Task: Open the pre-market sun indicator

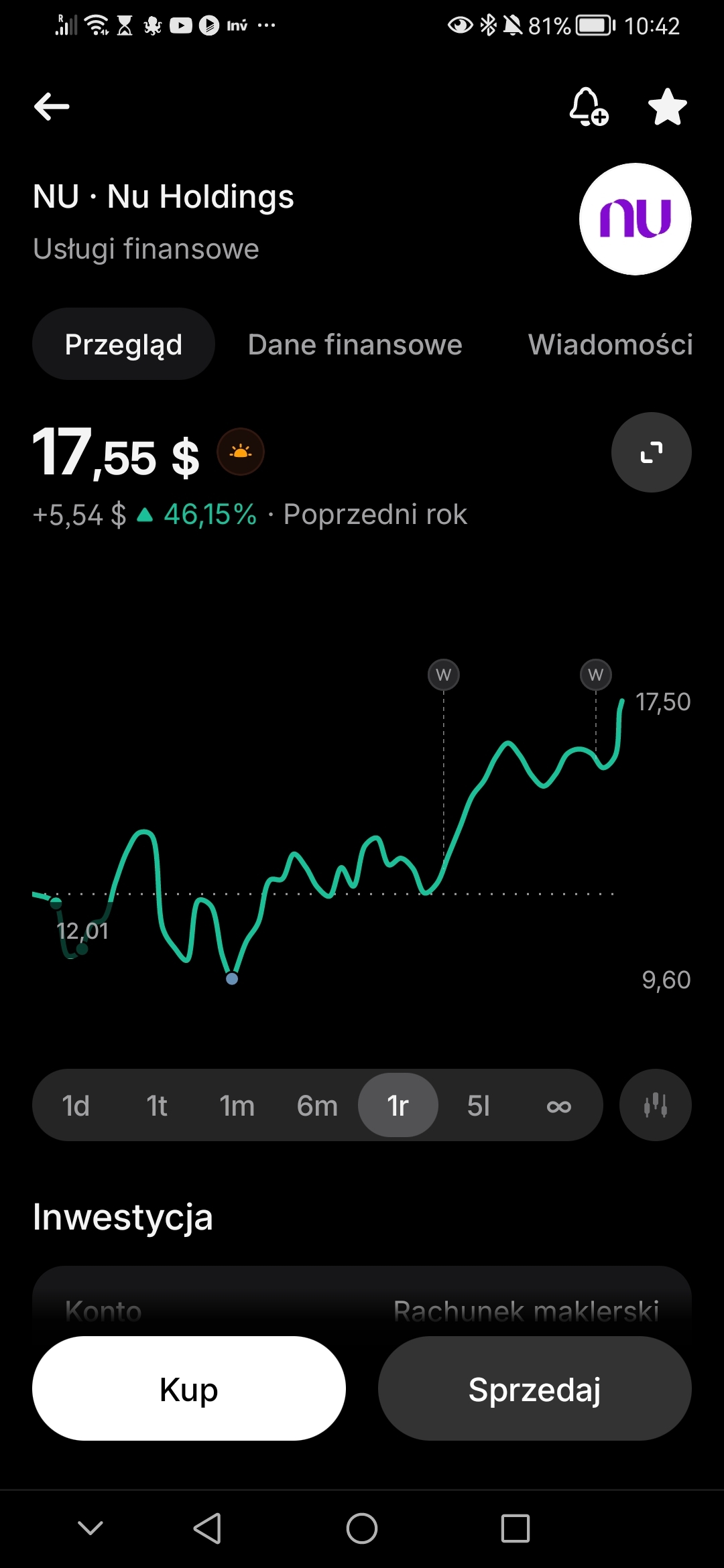Action: click(x=241, y=452)
